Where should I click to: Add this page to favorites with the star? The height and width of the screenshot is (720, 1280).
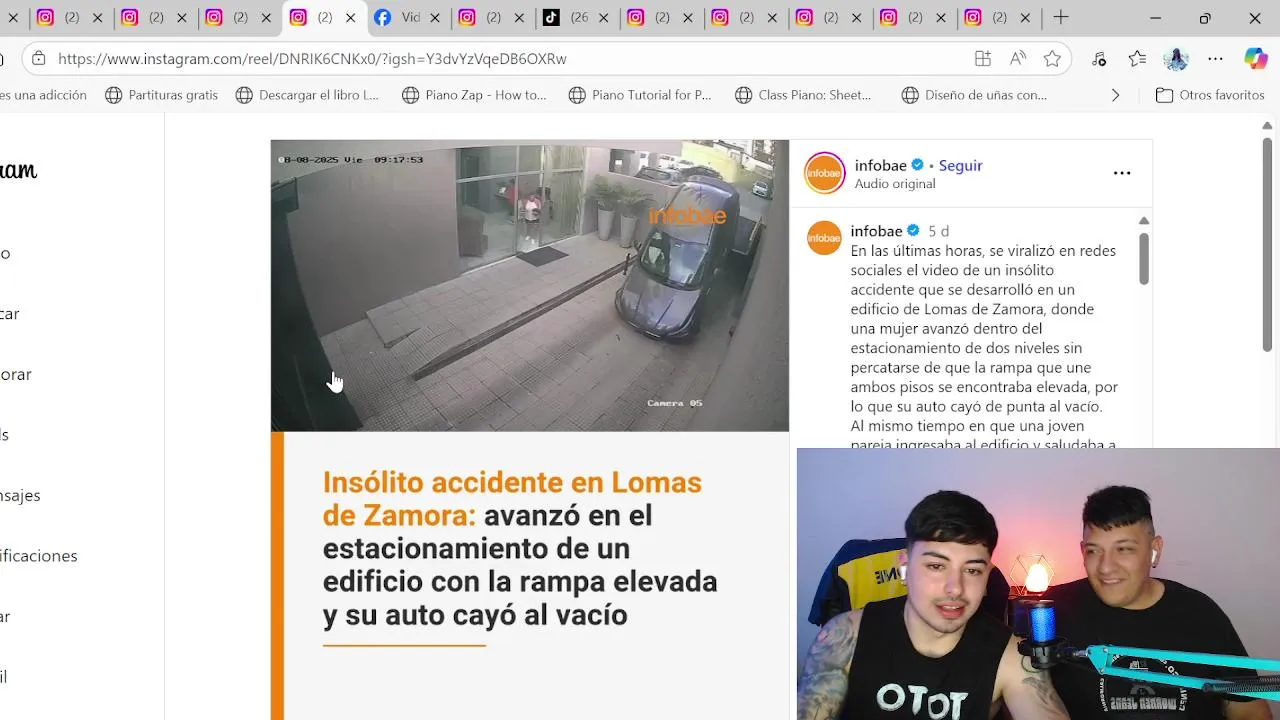pos(1052,59)
